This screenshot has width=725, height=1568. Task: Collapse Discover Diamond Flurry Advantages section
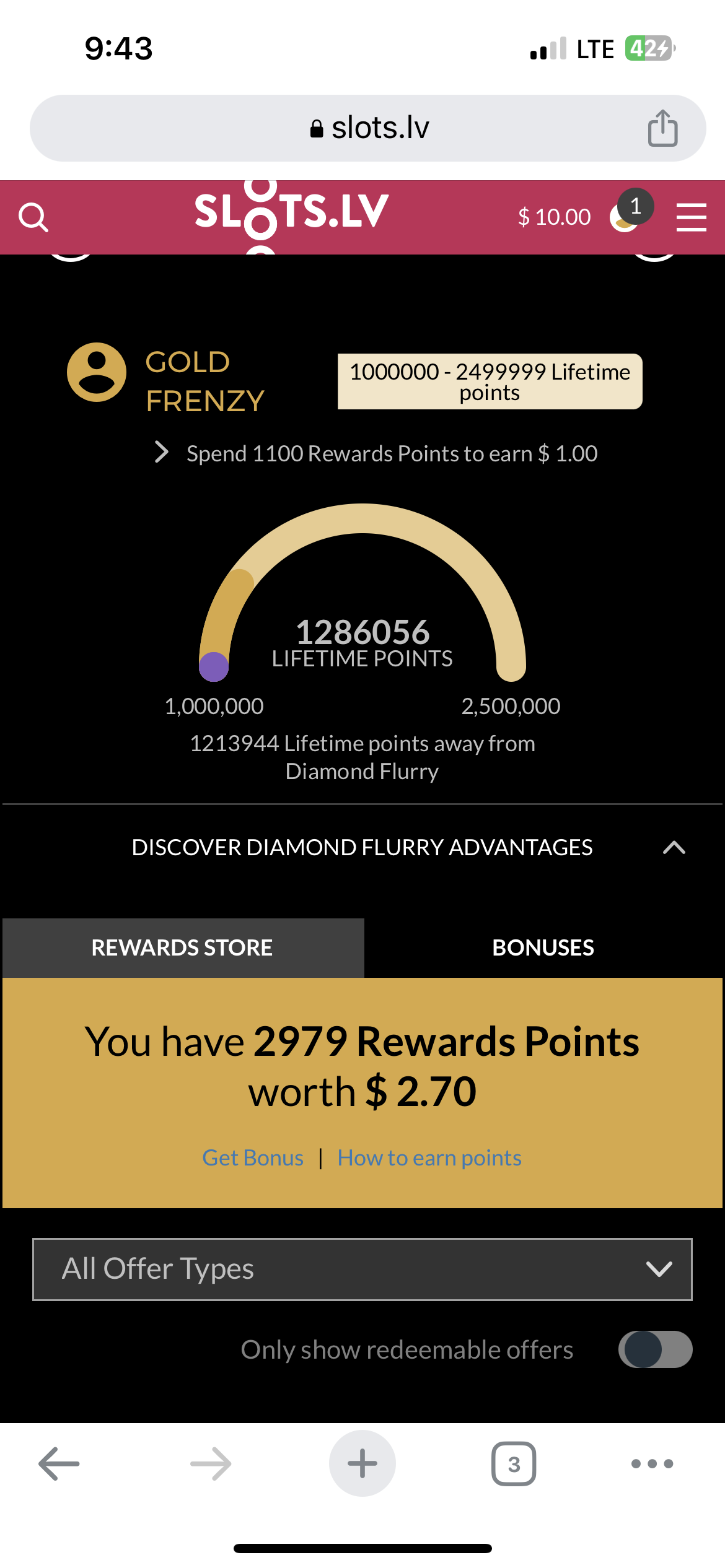pyautogui.click(x=674, y=847)
